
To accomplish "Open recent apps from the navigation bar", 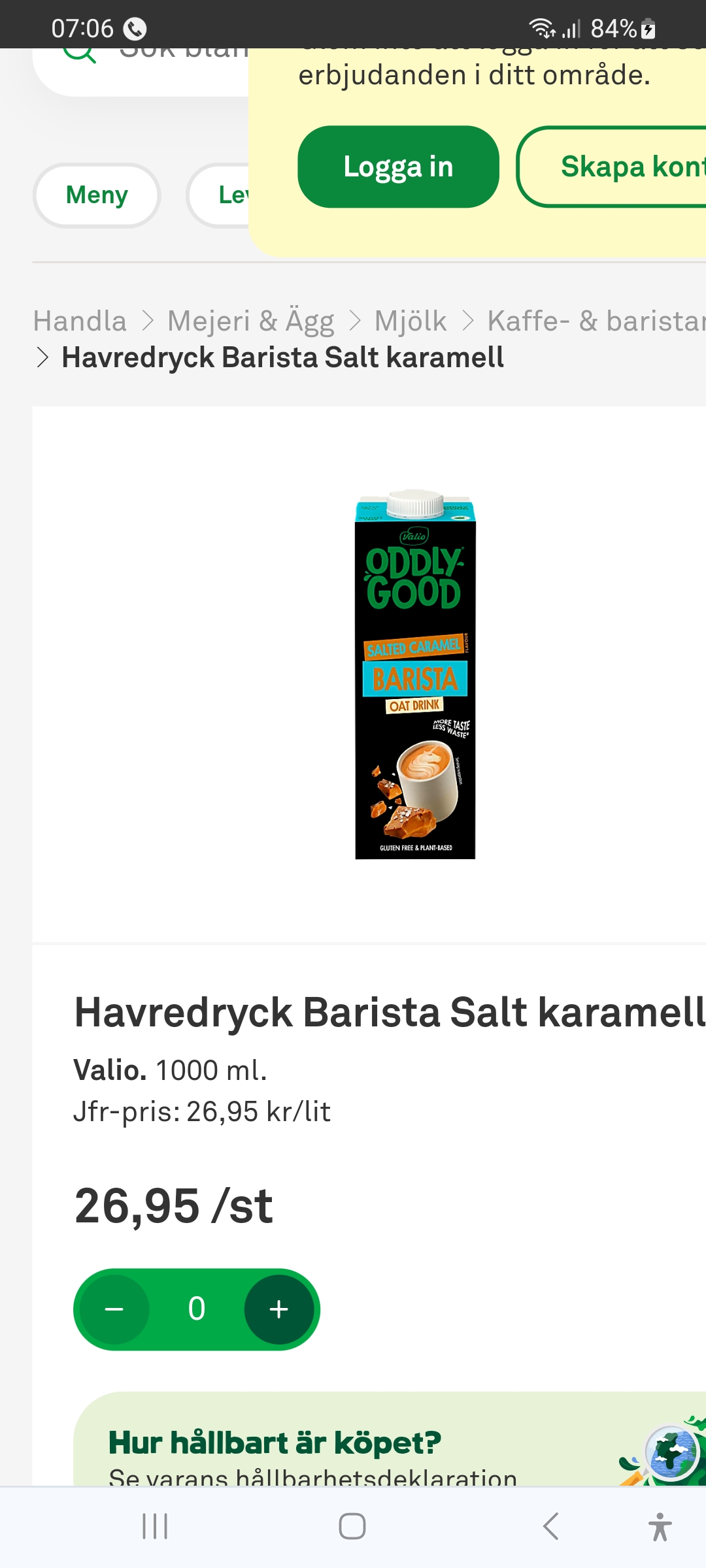I will tap(156, 1527).
